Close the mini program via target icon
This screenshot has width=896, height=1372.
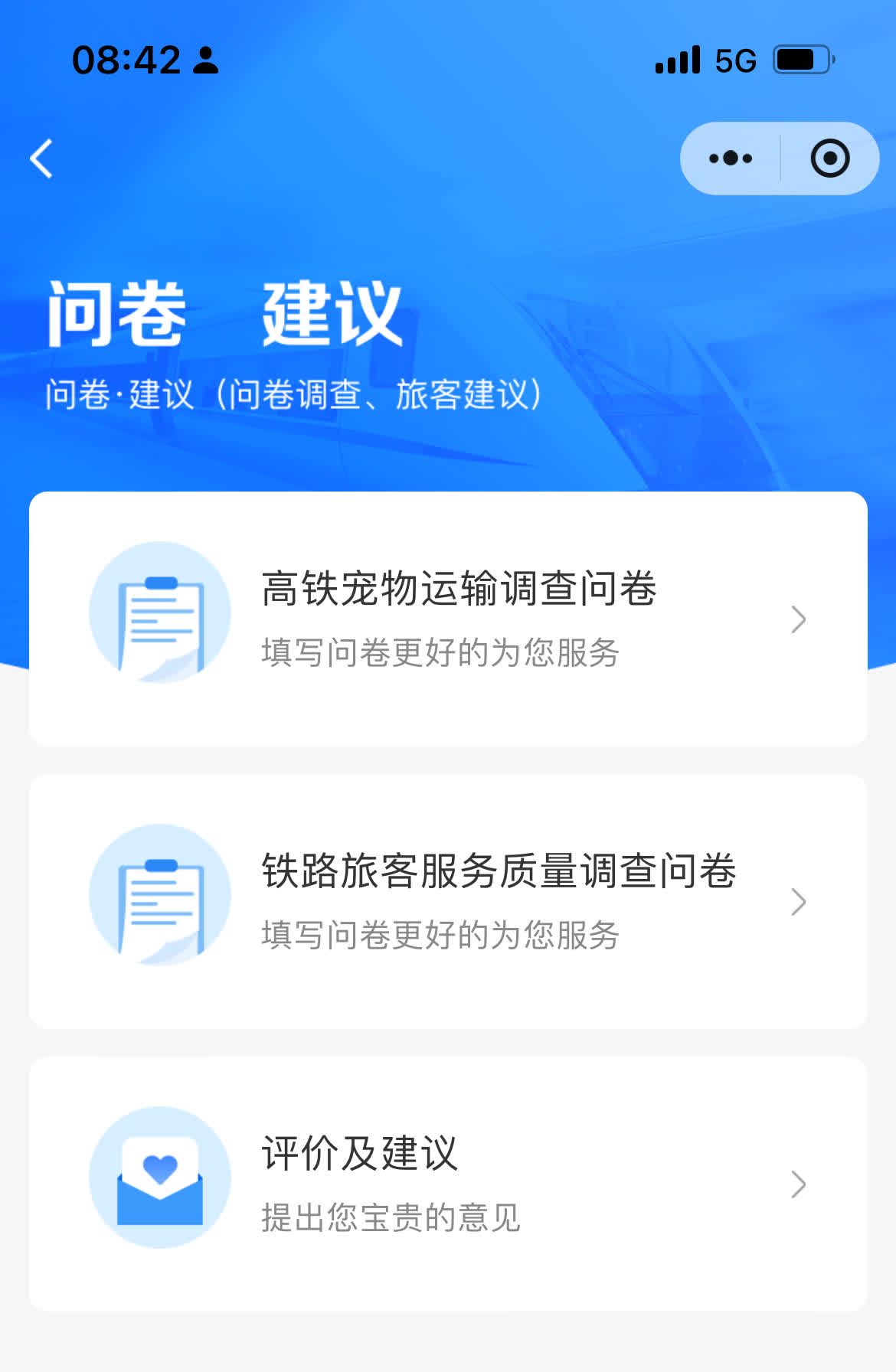tap(829, 158)
